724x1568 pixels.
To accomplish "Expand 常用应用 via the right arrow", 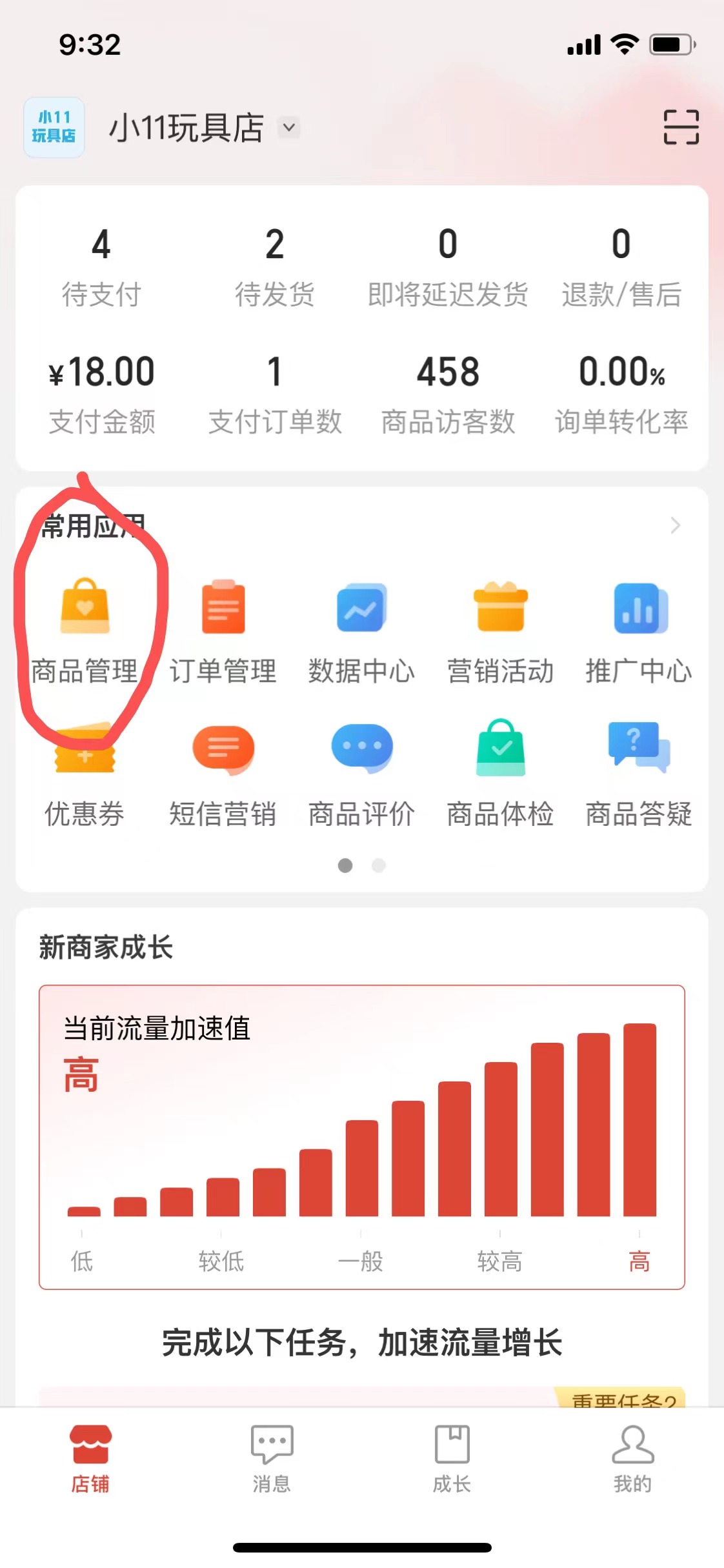I will click(676, 525).
